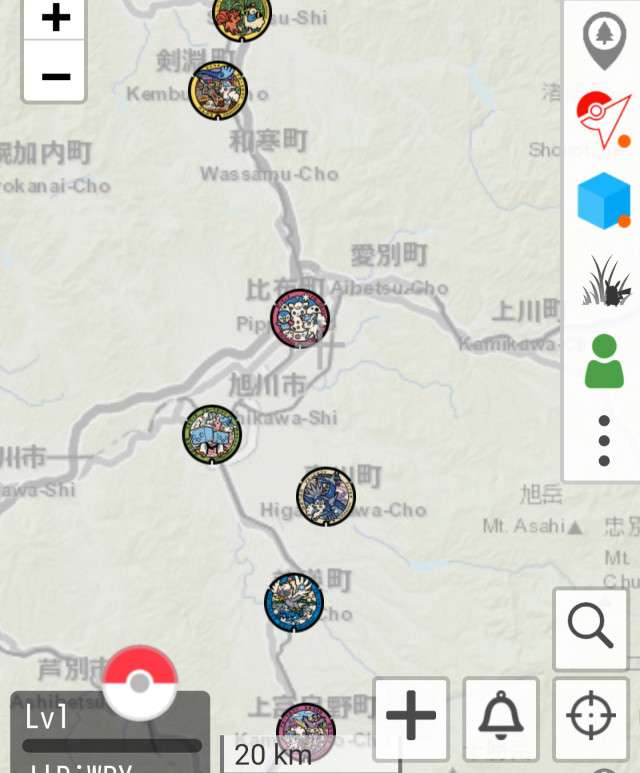Tap the plus add button at bottom
This screenshot has width=640, height=773.
pyautogui.click(x=411, y=716)
